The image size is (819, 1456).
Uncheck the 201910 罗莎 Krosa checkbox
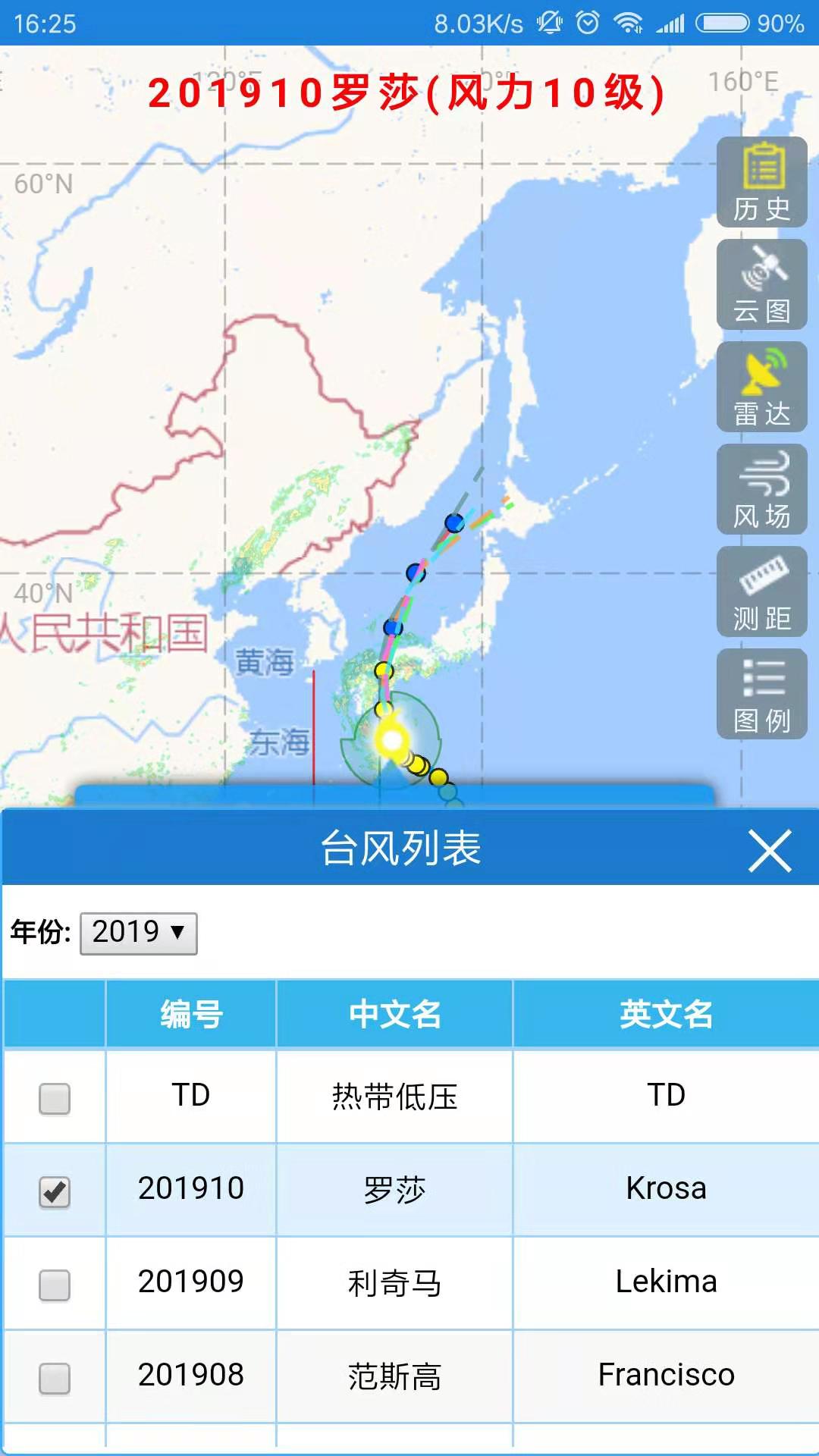point(55,1191)
